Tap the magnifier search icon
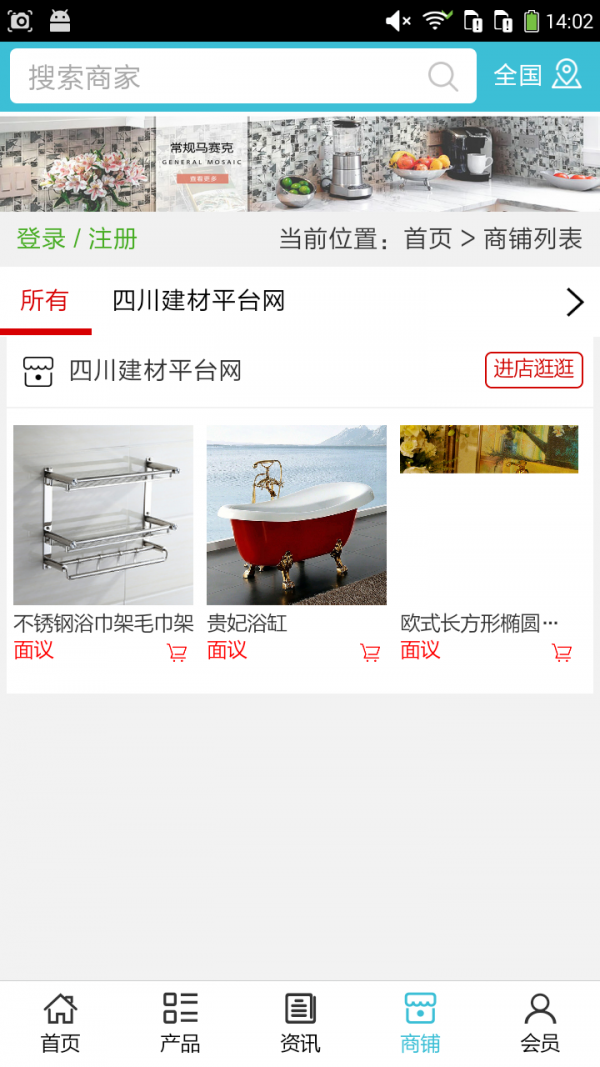This screenshot has width=600, height=1067. tap(443, 77)
